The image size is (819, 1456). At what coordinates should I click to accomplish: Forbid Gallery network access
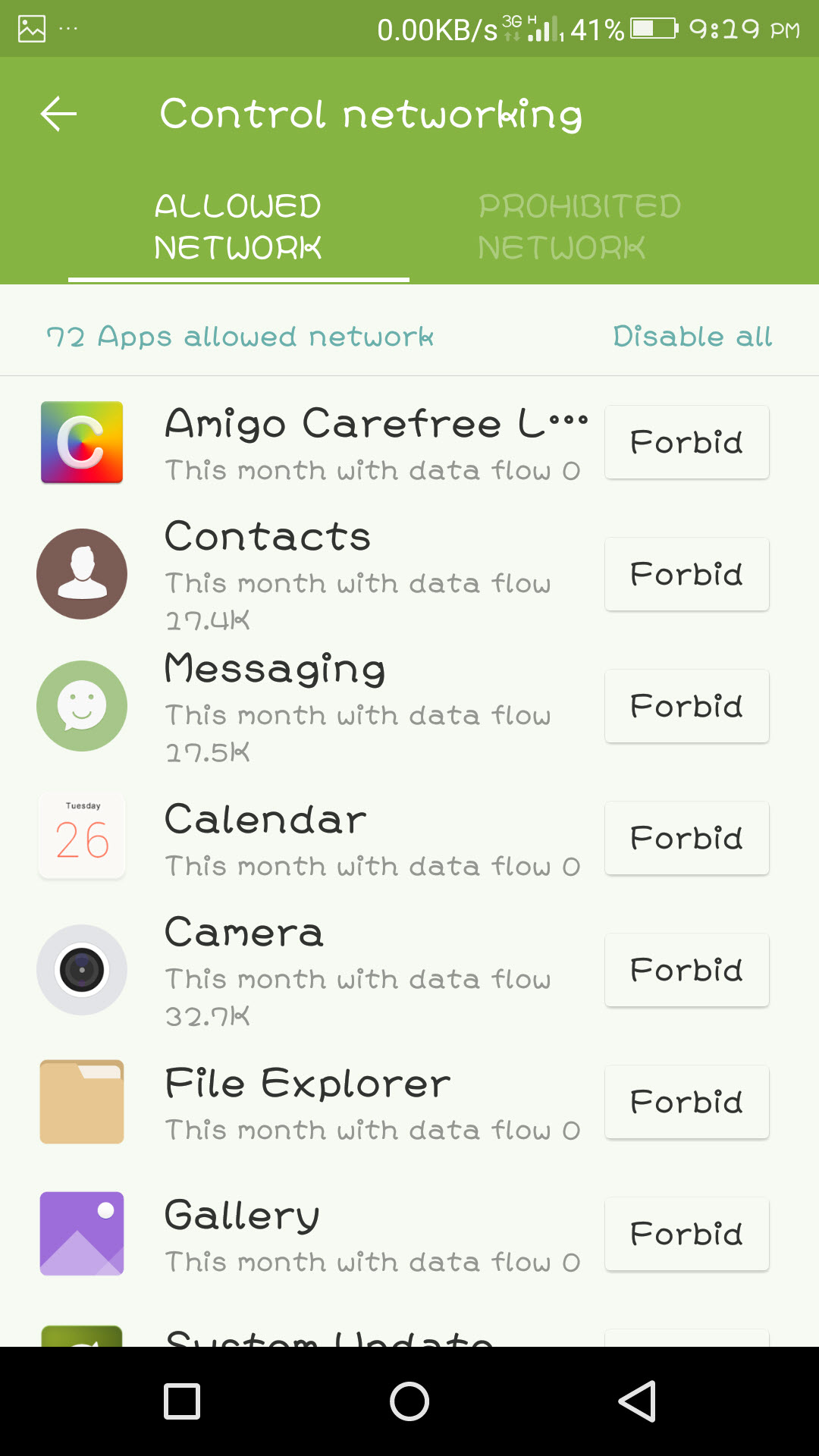pos(687,1234)
